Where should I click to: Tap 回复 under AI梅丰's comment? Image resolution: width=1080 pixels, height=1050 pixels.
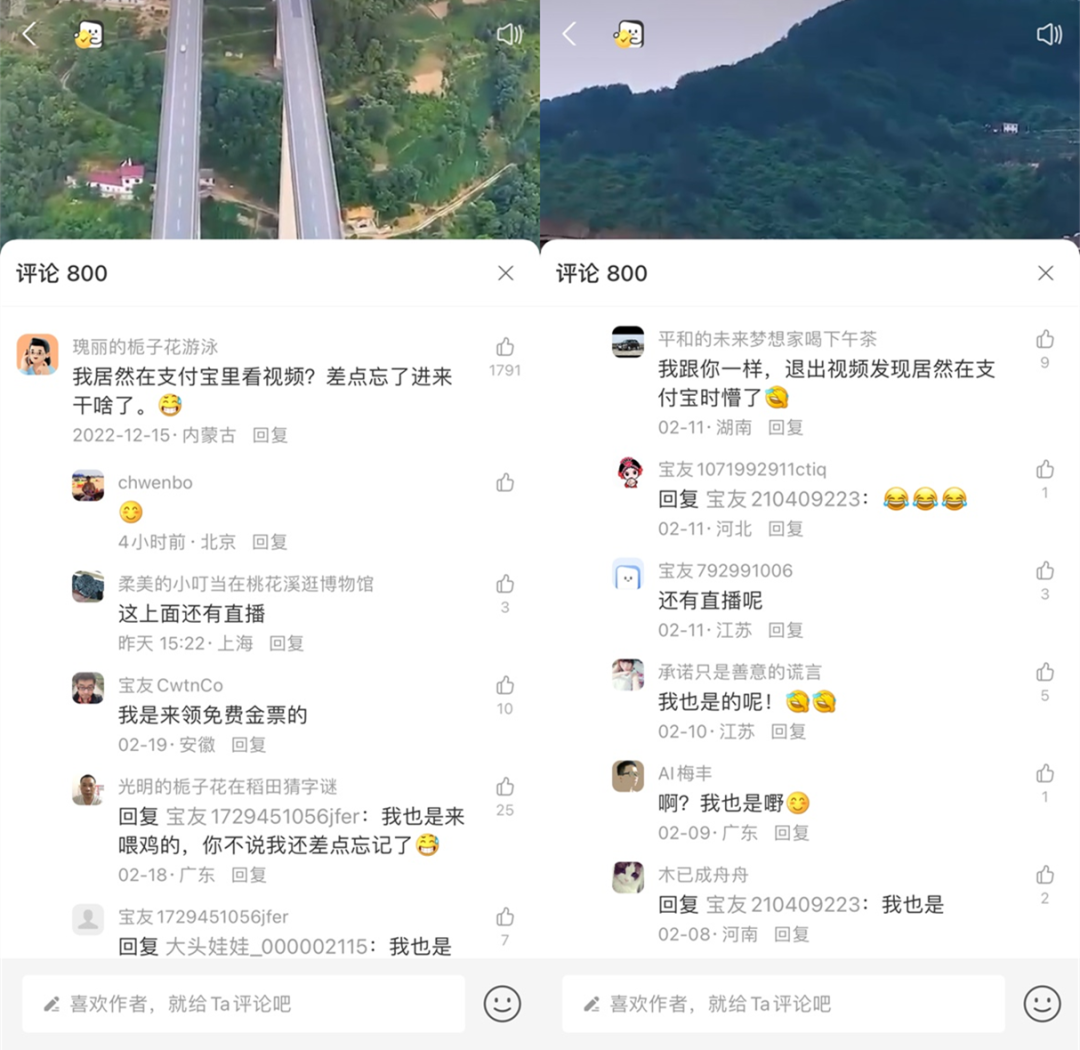[x=791, y=833]
